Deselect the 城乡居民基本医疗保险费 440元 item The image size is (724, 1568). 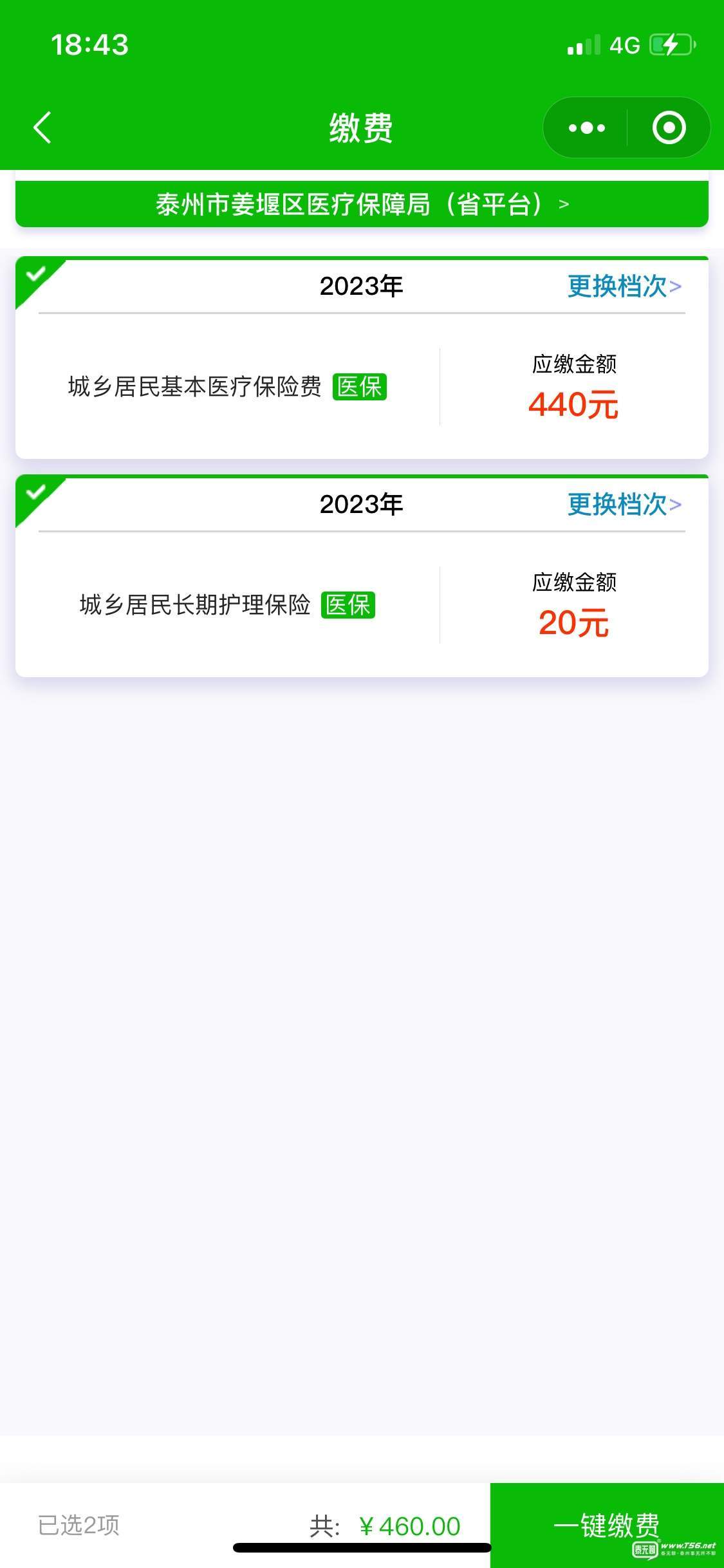pos(35,275)
